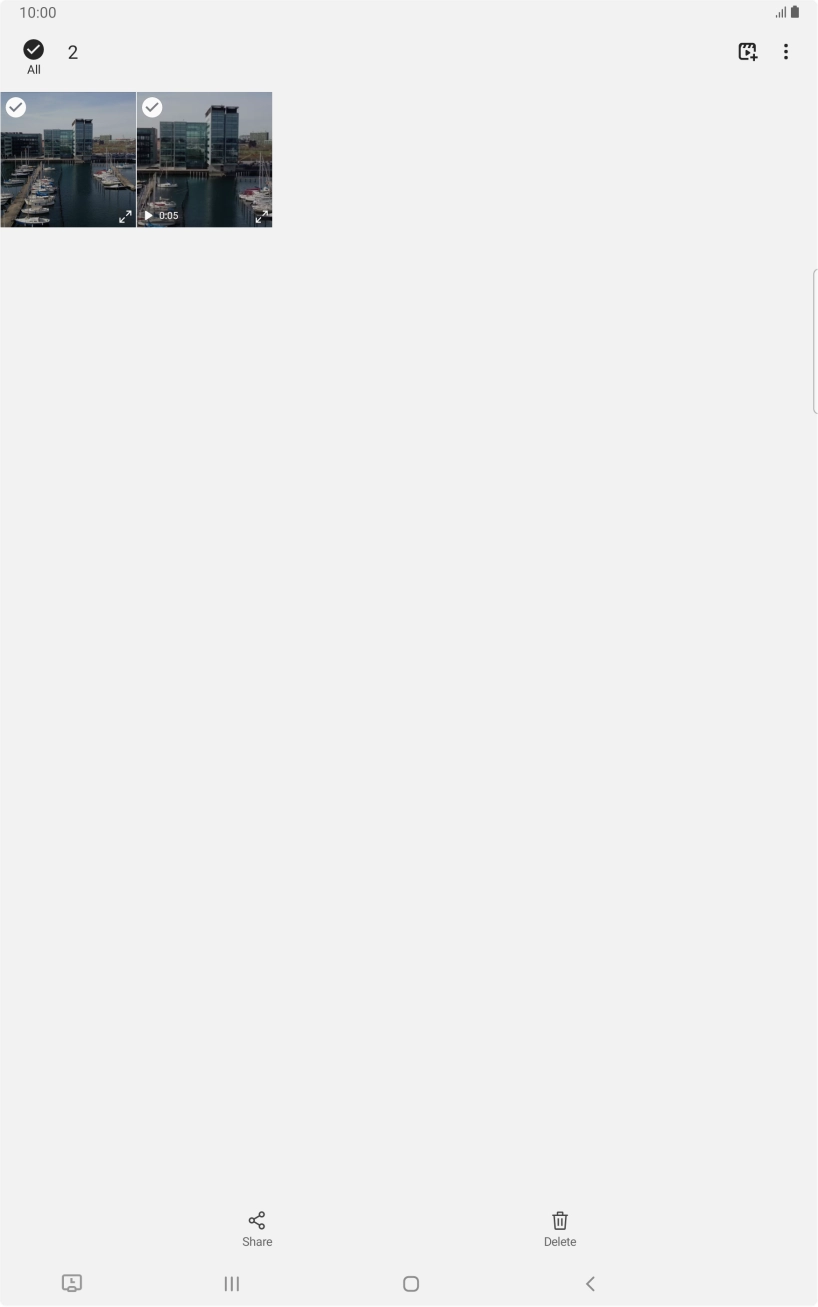818x1307 pixels.
Task: Uncheck the All selection checkbox
Action: (33, 50)
